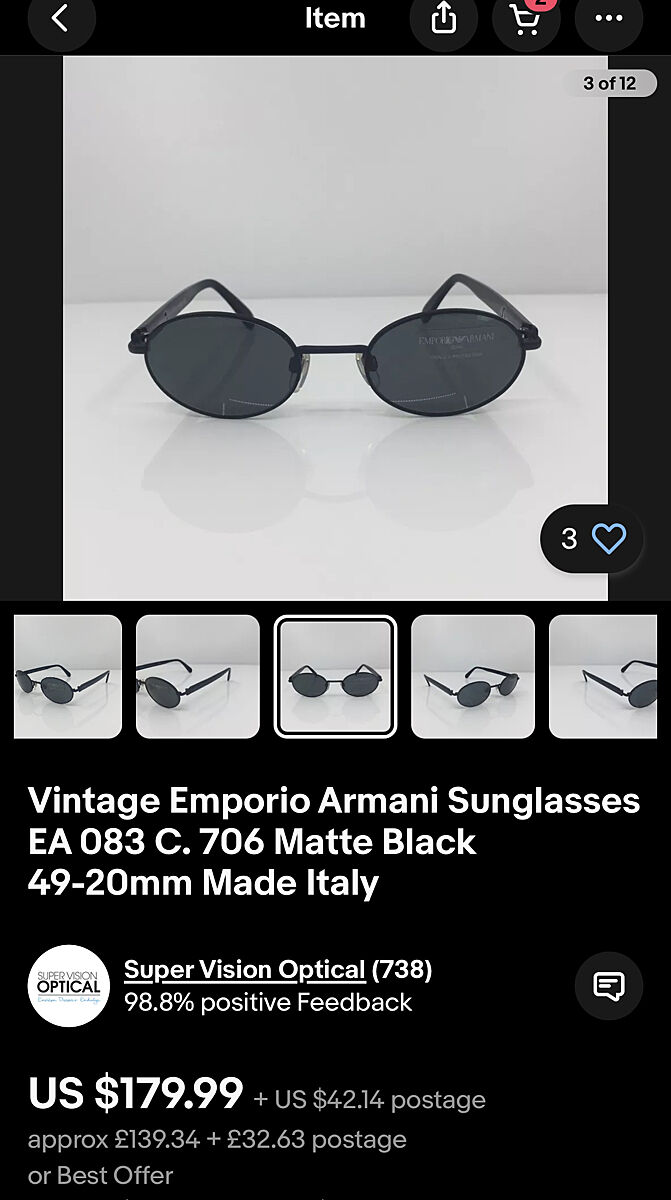Select the fifth thumbnail photo

coord(608,677)
